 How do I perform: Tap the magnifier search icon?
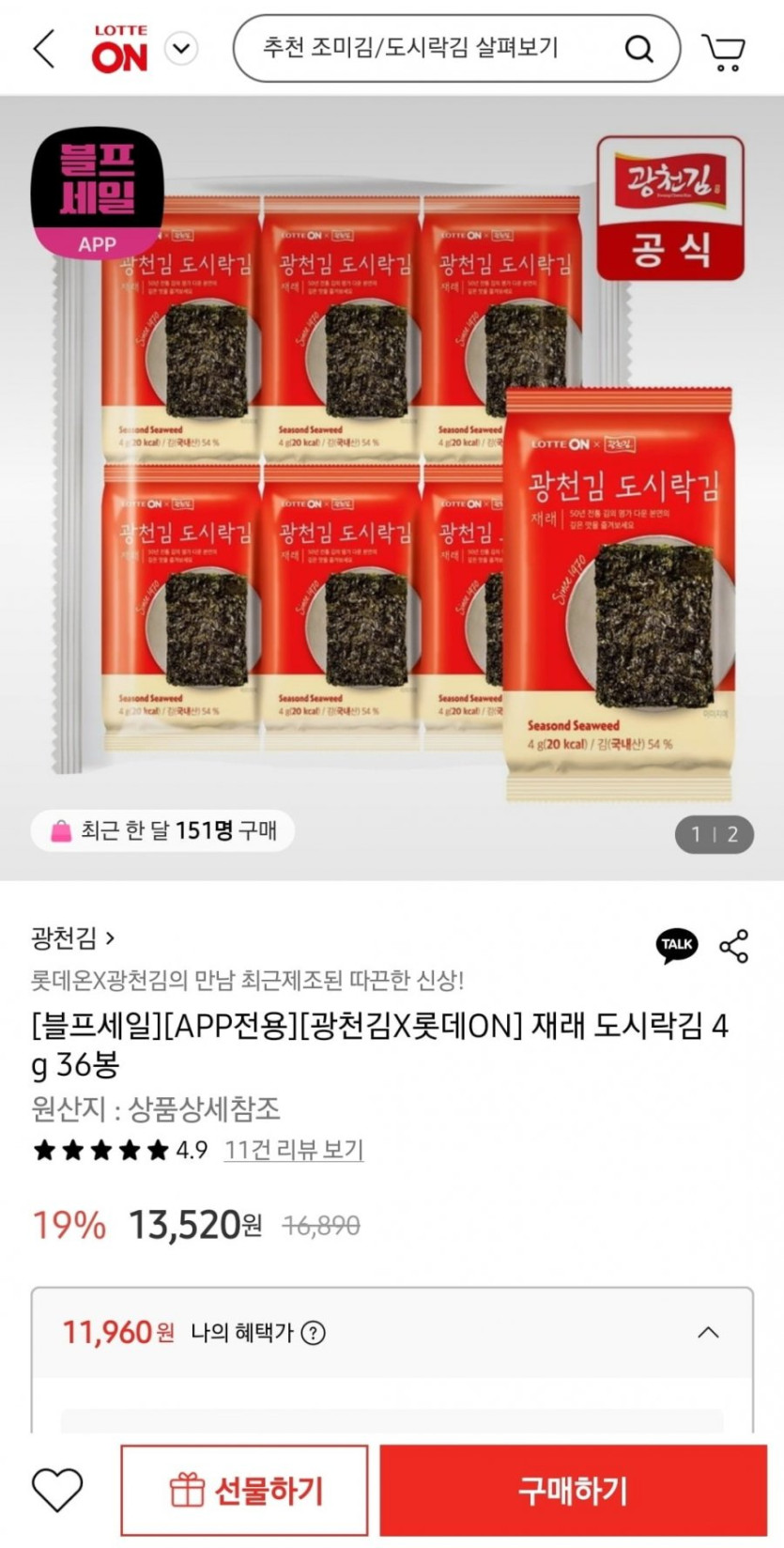[639, 48]
